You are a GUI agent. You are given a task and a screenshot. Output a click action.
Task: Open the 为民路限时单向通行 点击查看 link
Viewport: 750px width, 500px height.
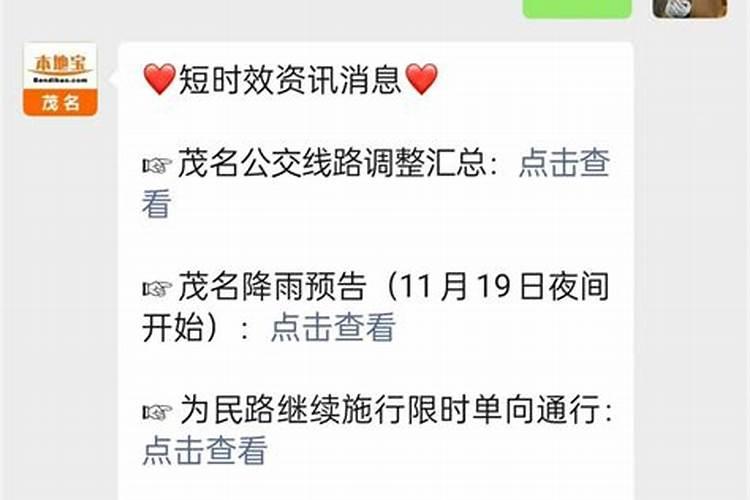(x=204, y=451)
